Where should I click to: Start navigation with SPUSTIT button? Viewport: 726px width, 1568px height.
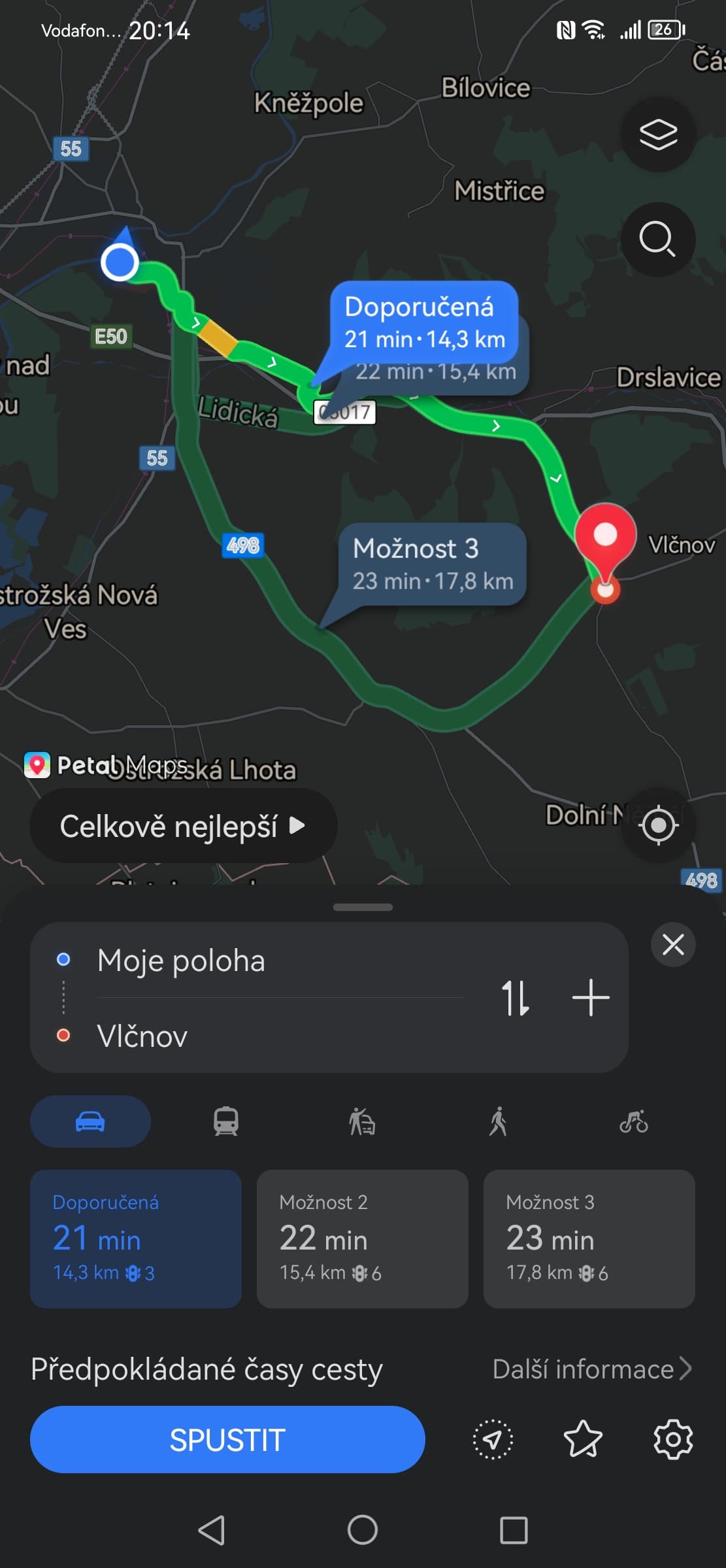[227, 1440]
